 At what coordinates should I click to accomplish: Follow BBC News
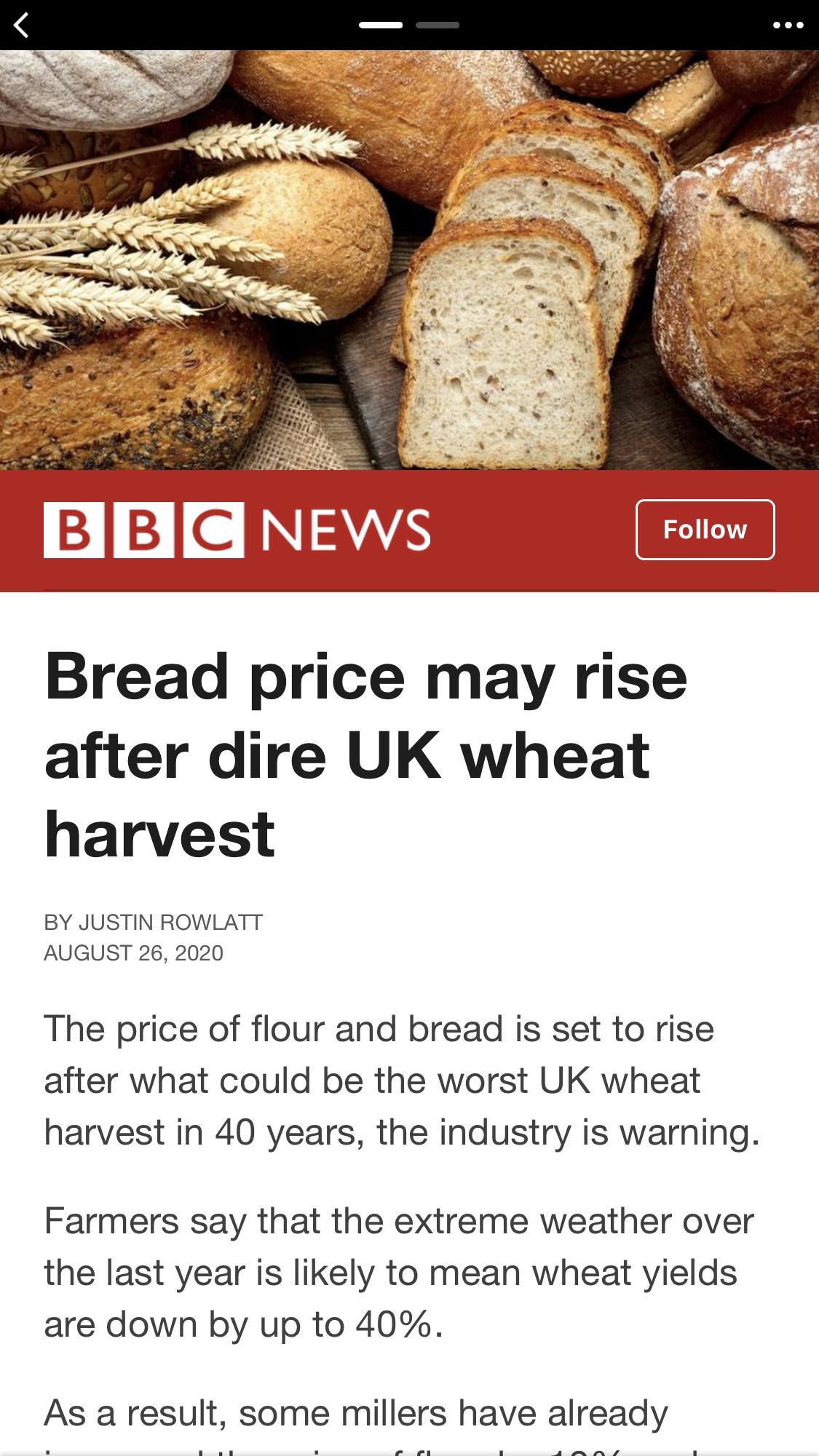point(705,530)
